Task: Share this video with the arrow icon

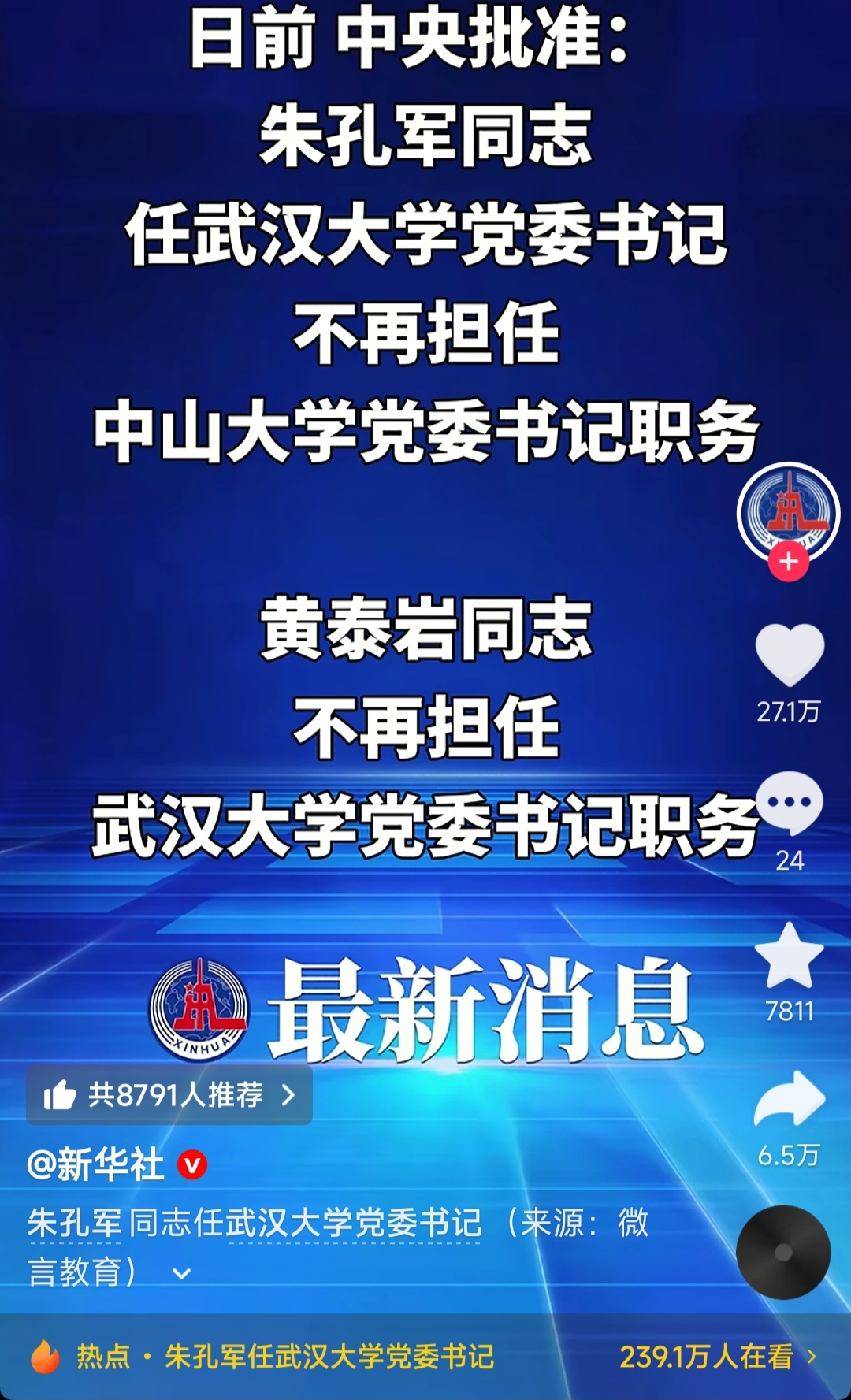Action: pos(790,1099)
